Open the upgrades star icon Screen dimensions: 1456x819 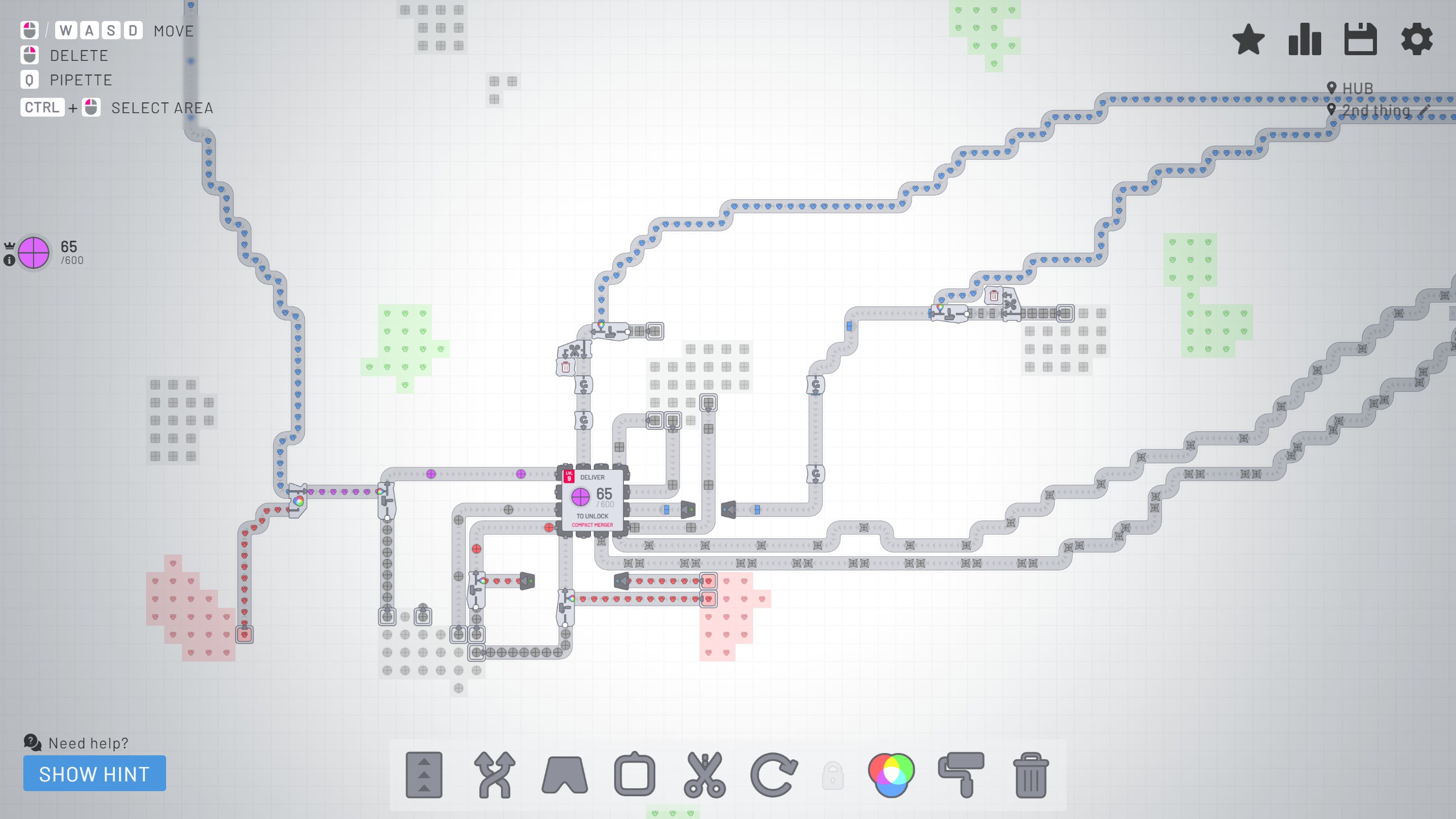tap(1248, 40)
